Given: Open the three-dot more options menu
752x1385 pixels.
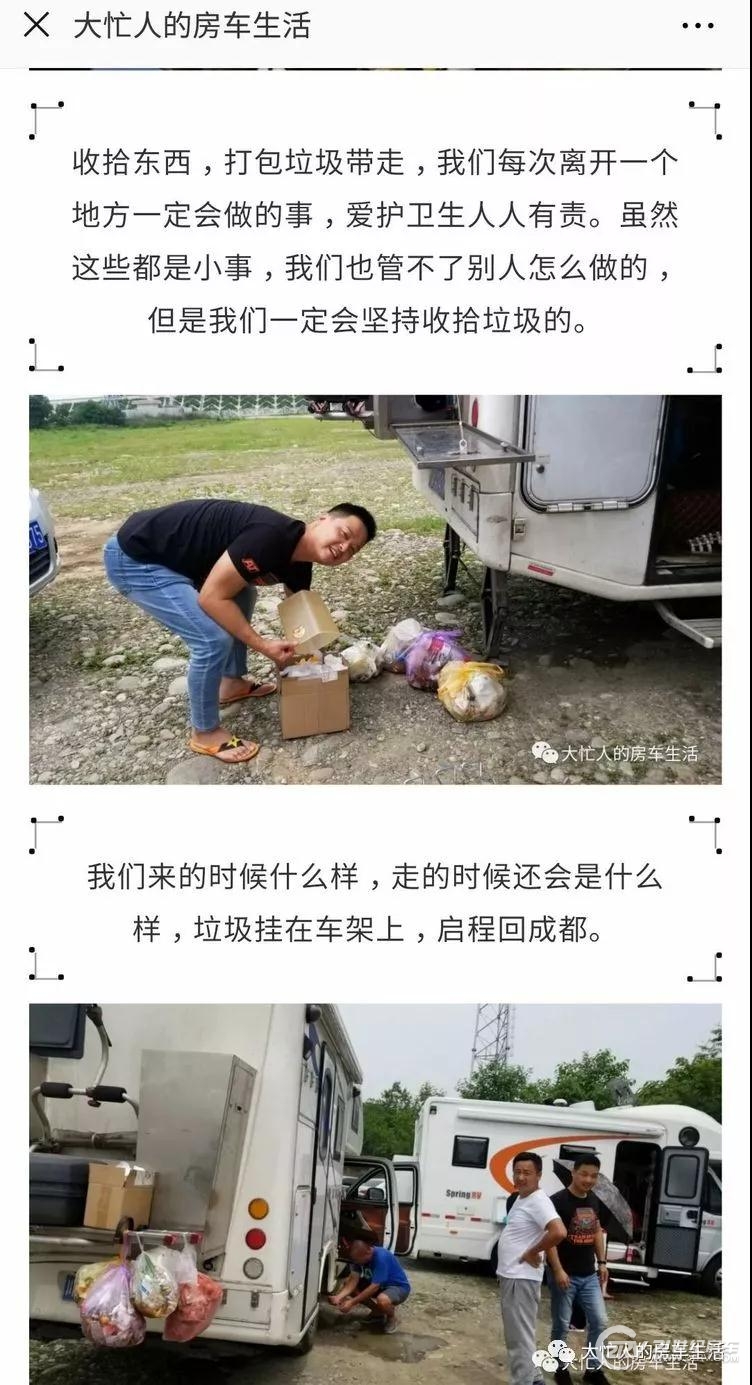Looking at the screenshot, I should (697, 26).
